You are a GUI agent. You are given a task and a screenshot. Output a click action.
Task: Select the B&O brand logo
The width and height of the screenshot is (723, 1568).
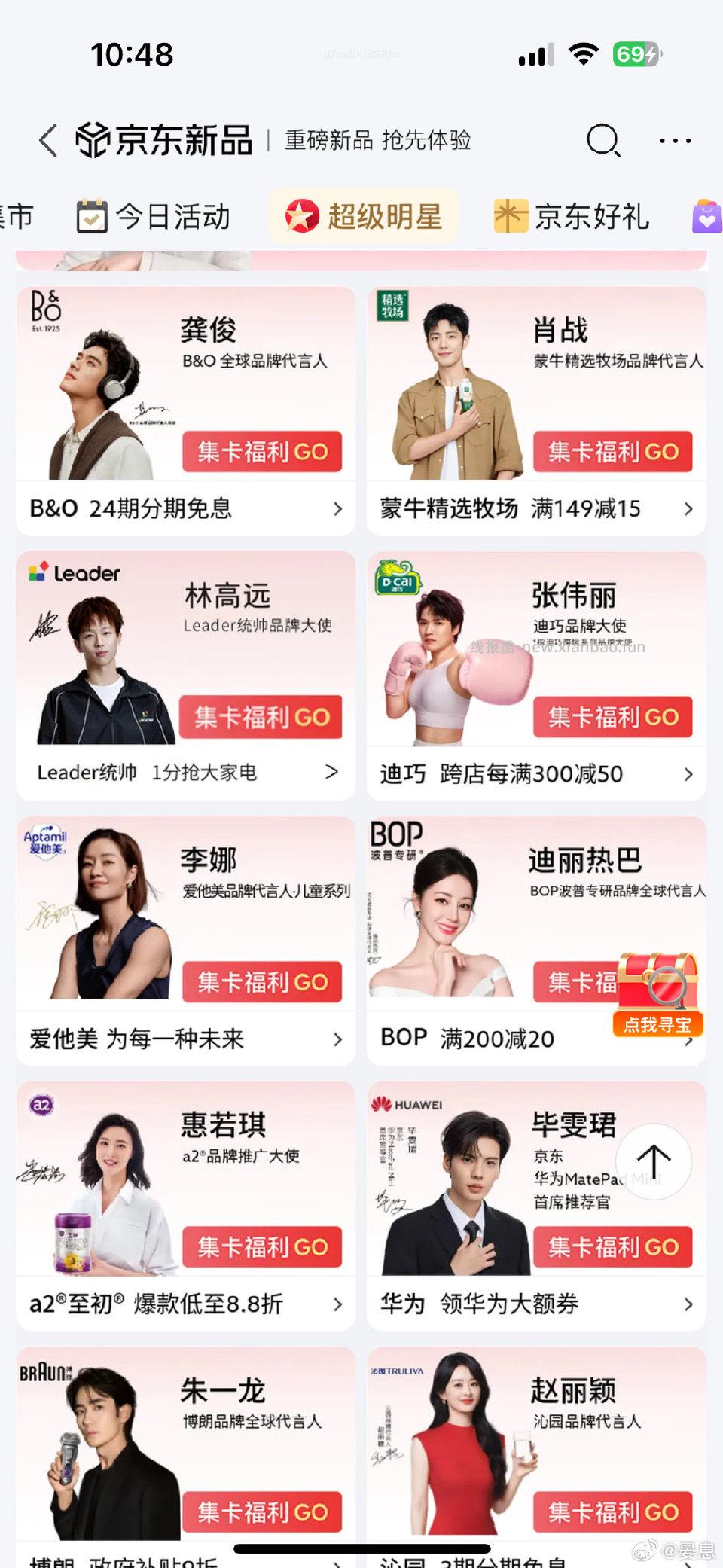pyautogui.click(x=45, y=313)
